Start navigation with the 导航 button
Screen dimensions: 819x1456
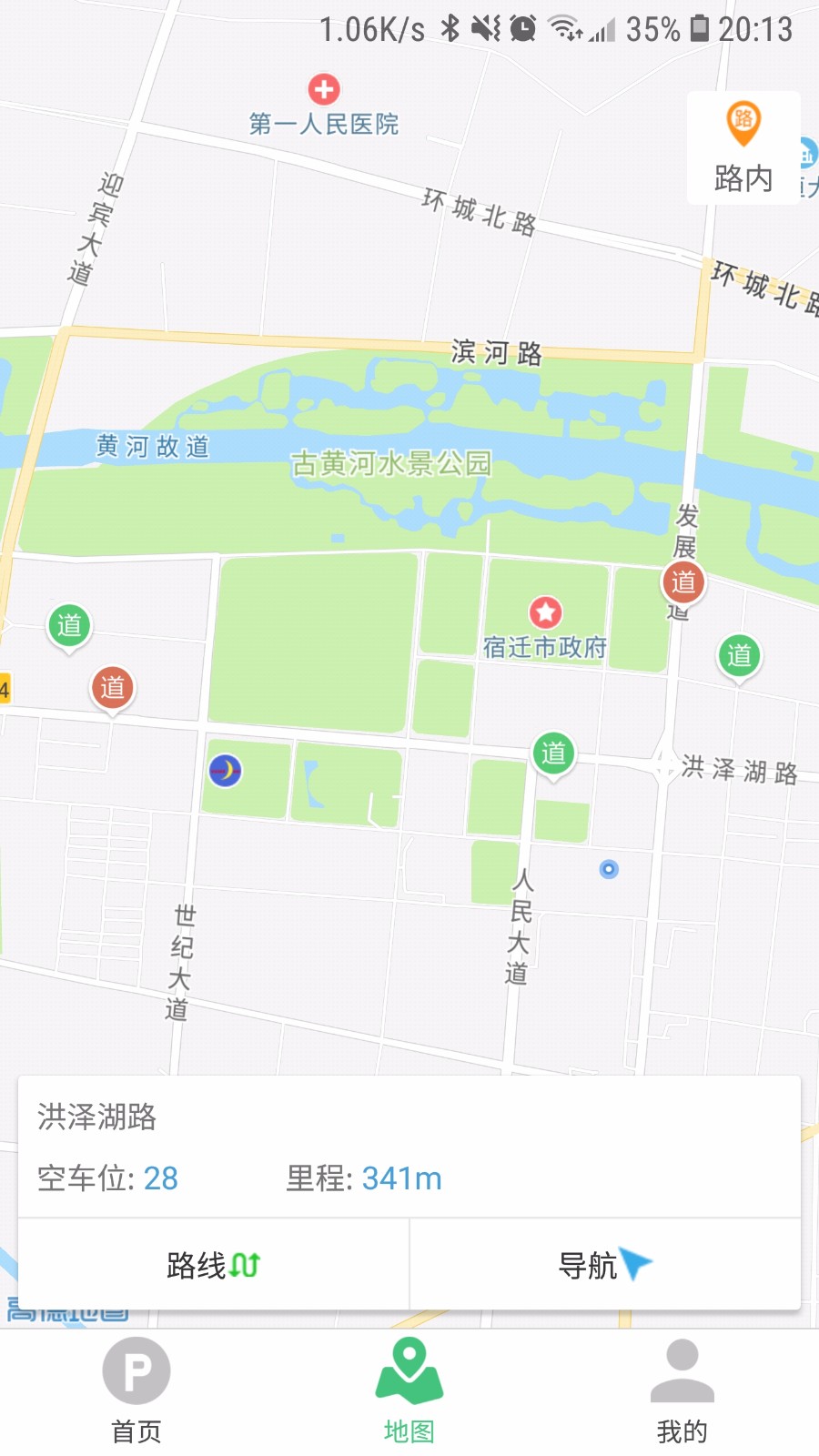pyautogui.click(x=605, y=1264)
